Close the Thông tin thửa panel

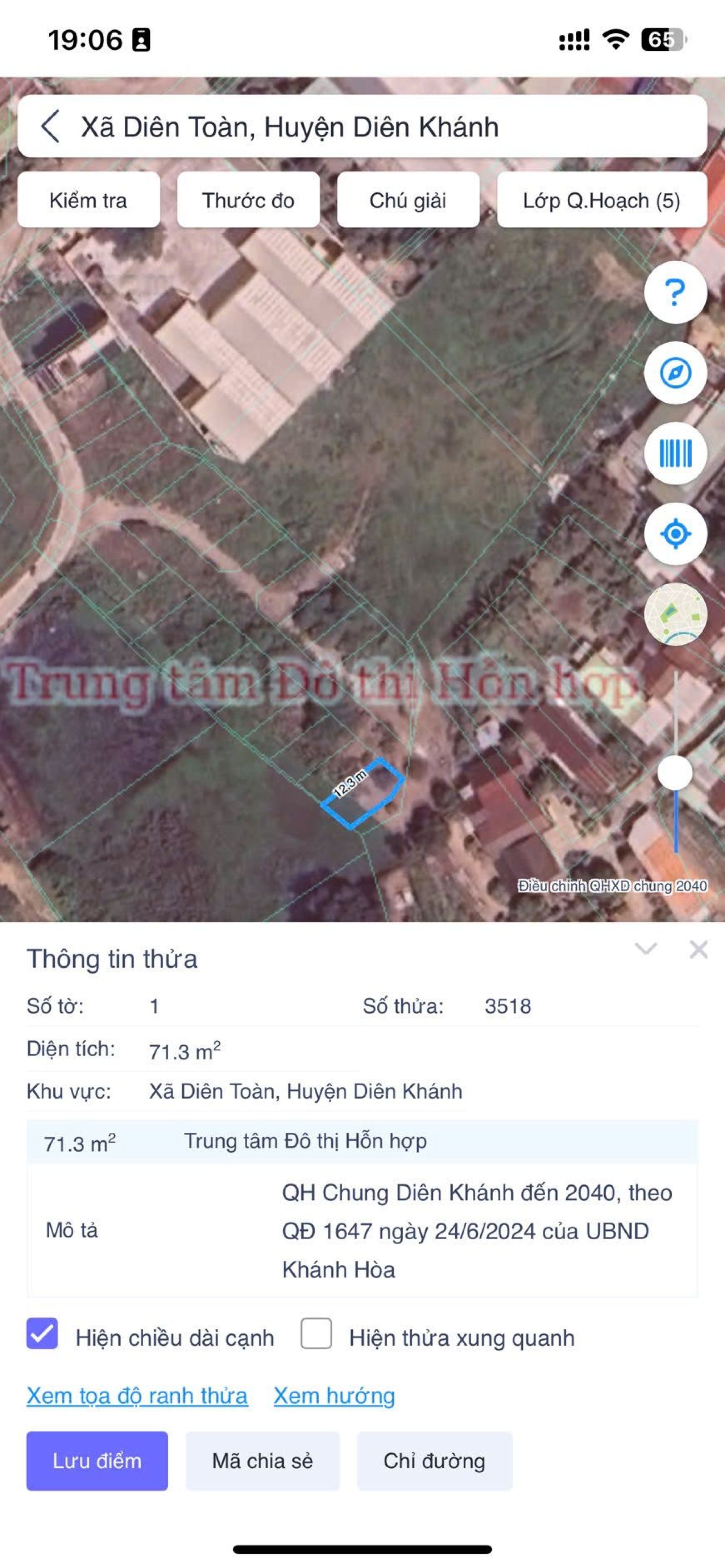(x=698, y=950)
